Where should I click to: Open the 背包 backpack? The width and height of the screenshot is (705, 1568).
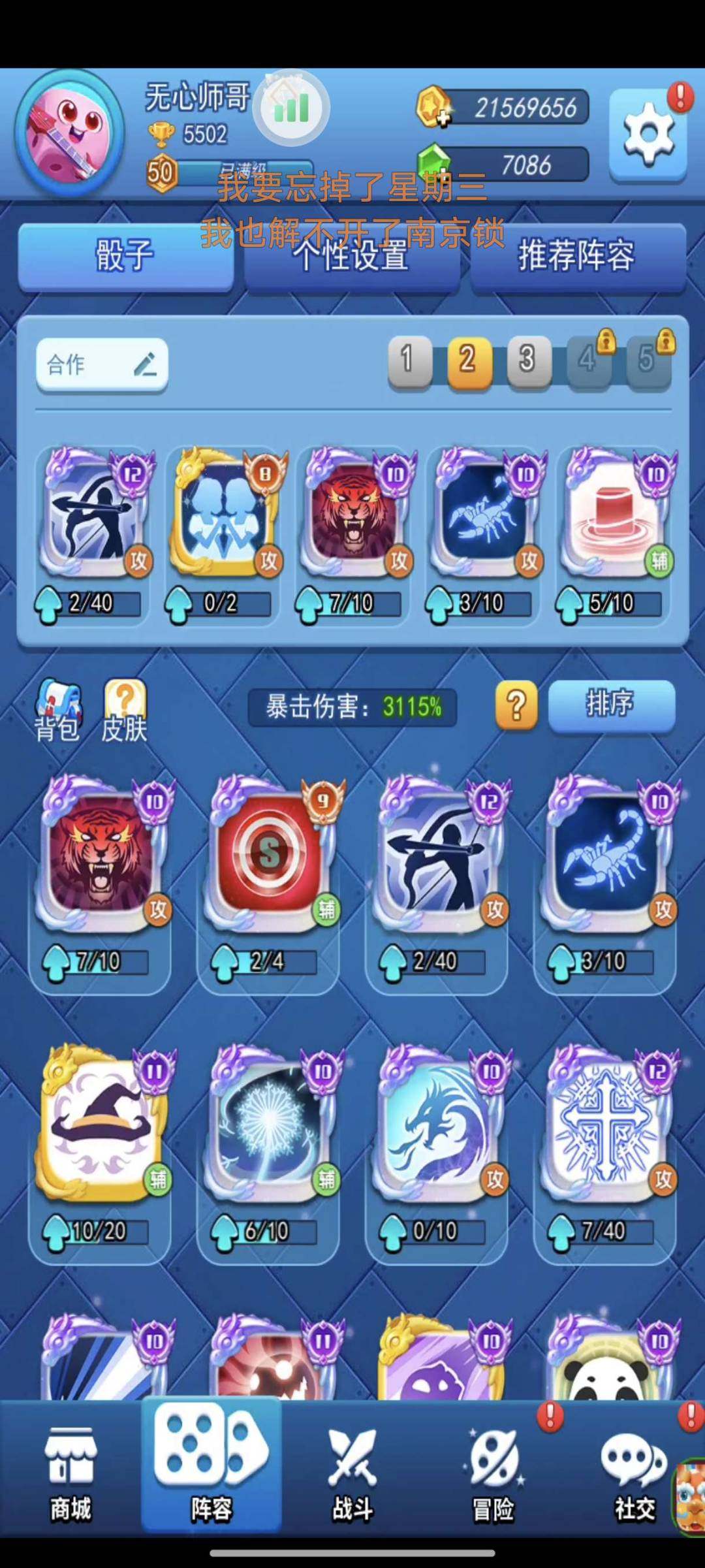[x=58, y=710]
